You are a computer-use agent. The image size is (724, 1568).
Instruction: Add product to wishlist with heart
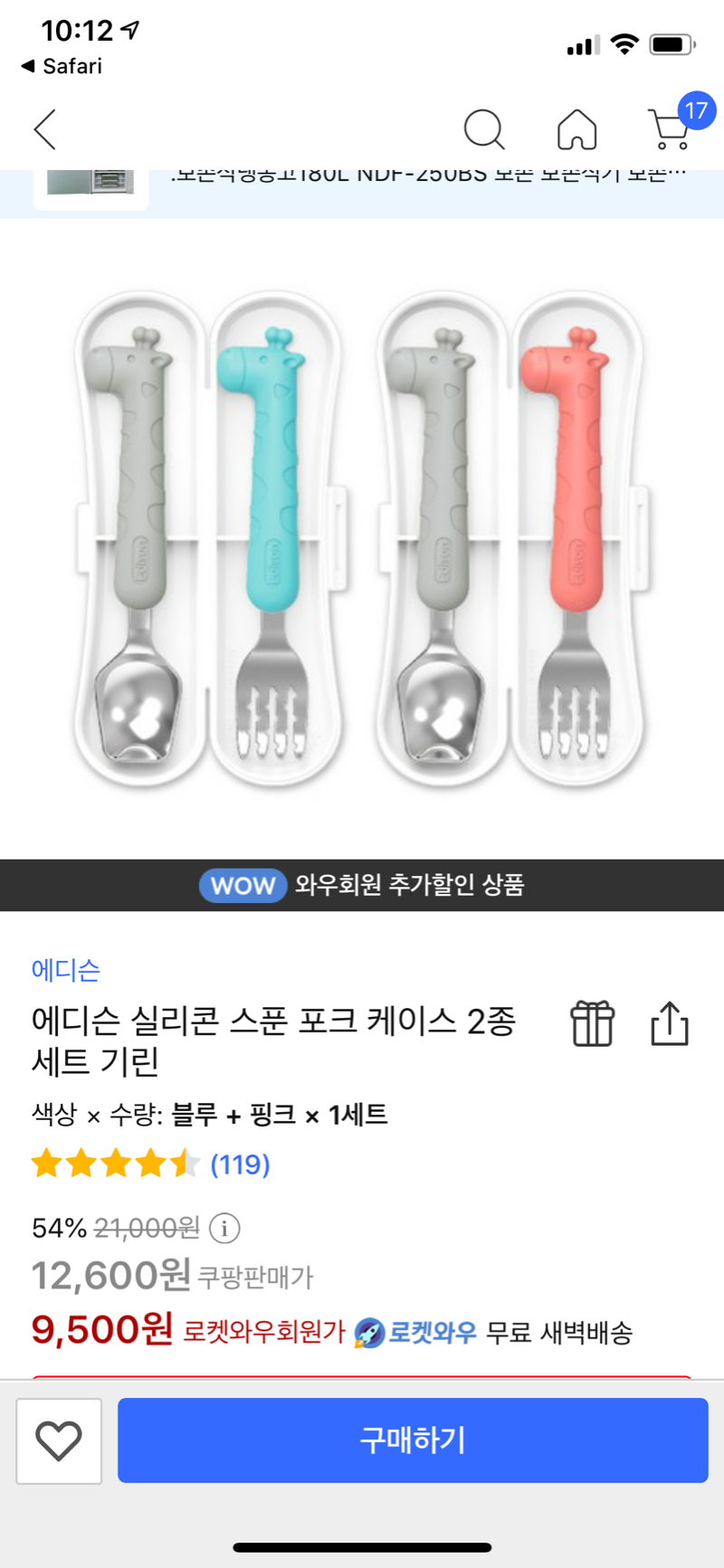(59, 1440)
